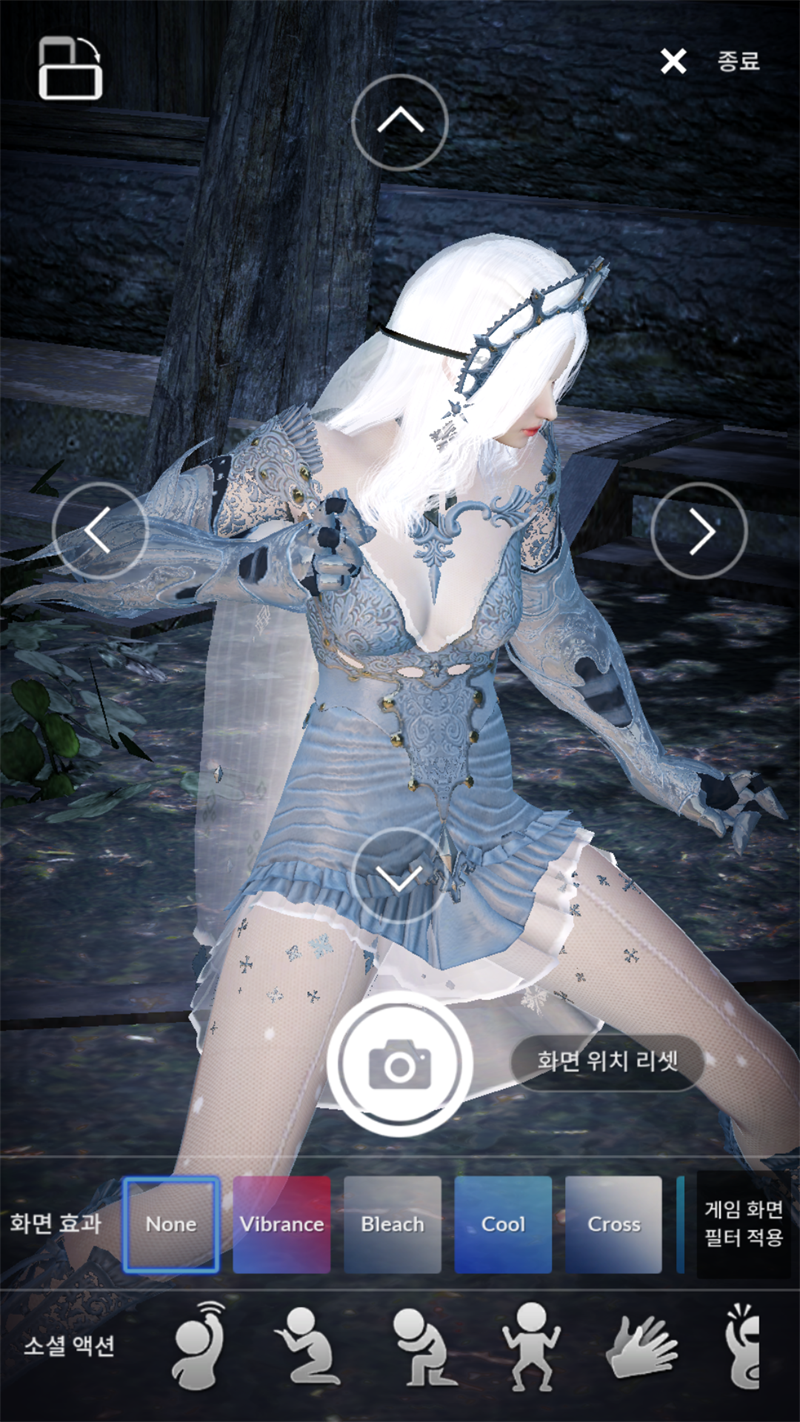
Task: Trigger the dancing pose social action
Action: [531, 1346]
